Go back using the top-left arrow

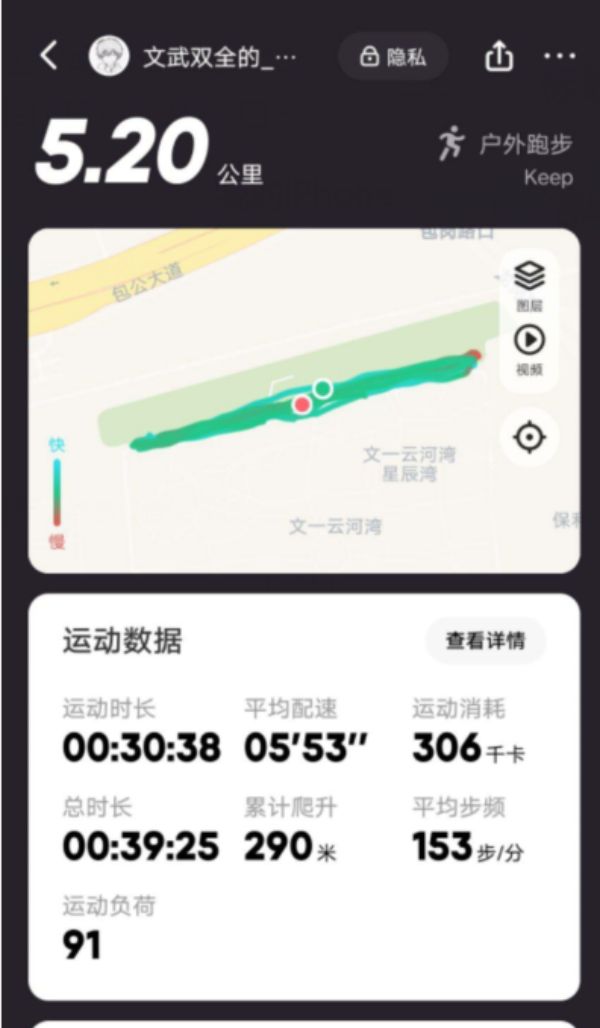(48, 56)
